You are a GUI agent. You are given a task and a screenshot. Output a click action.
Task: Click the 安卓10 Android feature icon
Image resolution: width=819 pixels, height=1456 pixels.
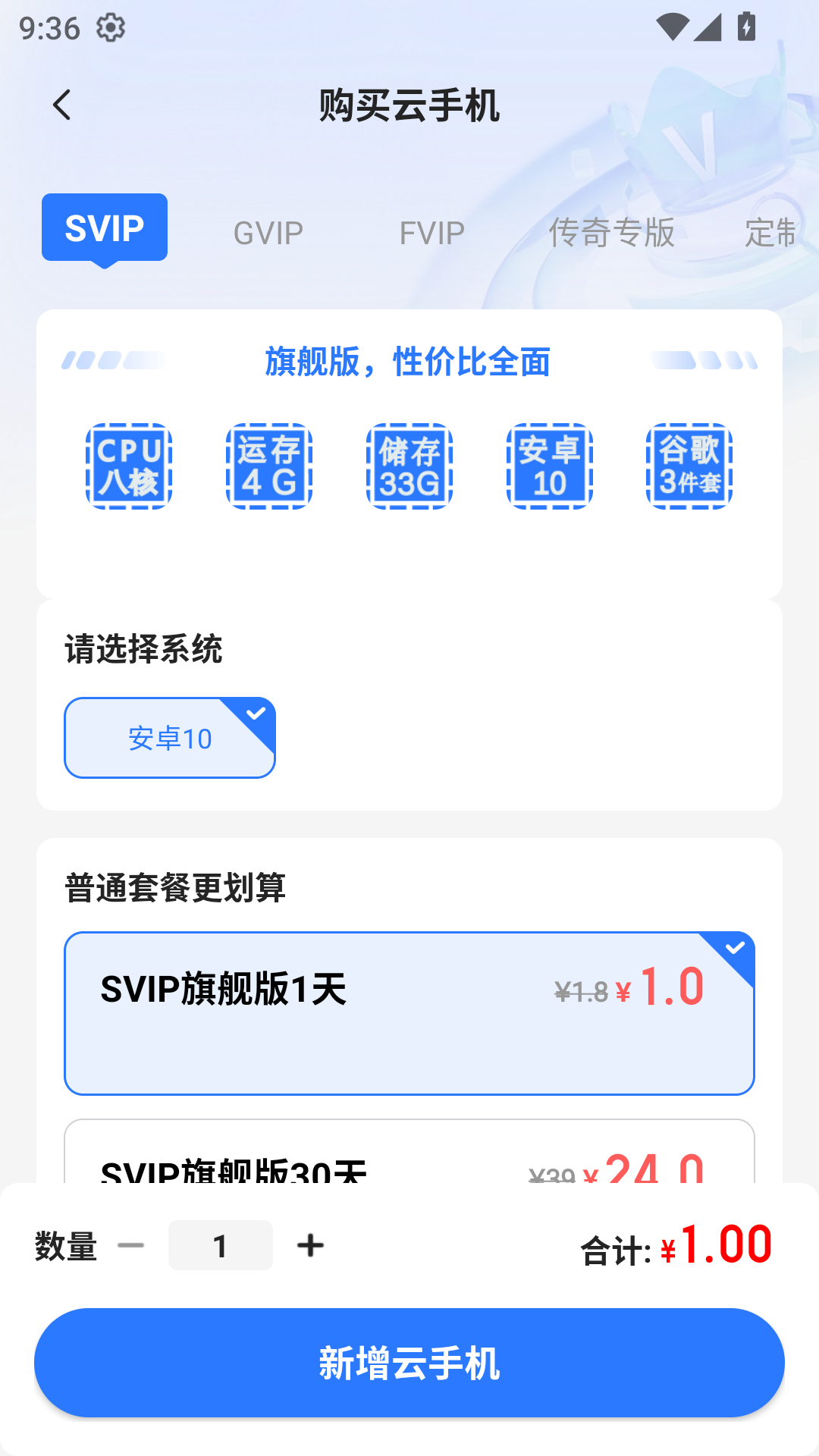coord(549,466)
